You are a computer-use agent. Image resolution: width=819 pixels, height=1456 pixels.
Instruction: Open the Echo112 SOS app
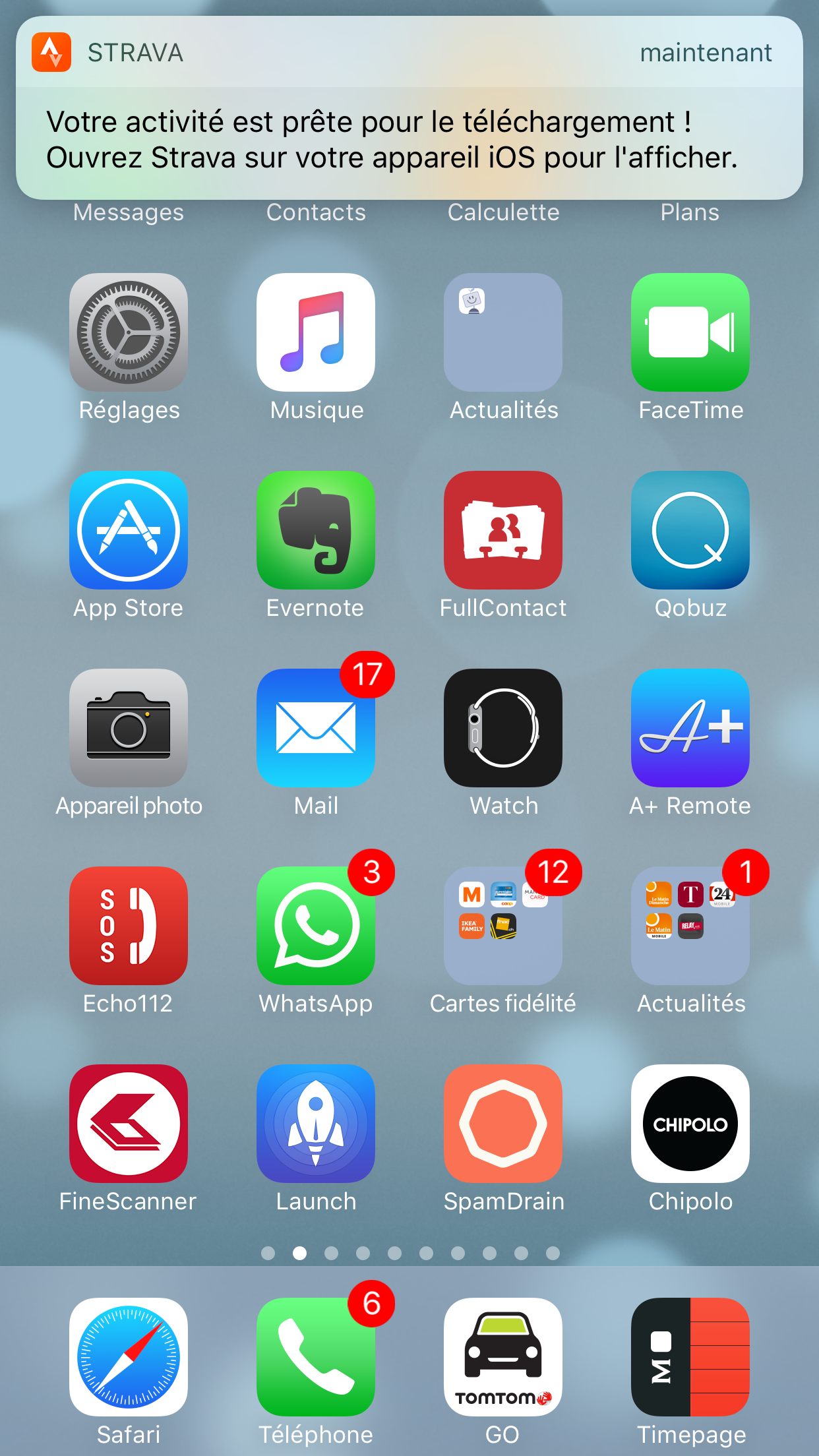(x=129, y=926)
